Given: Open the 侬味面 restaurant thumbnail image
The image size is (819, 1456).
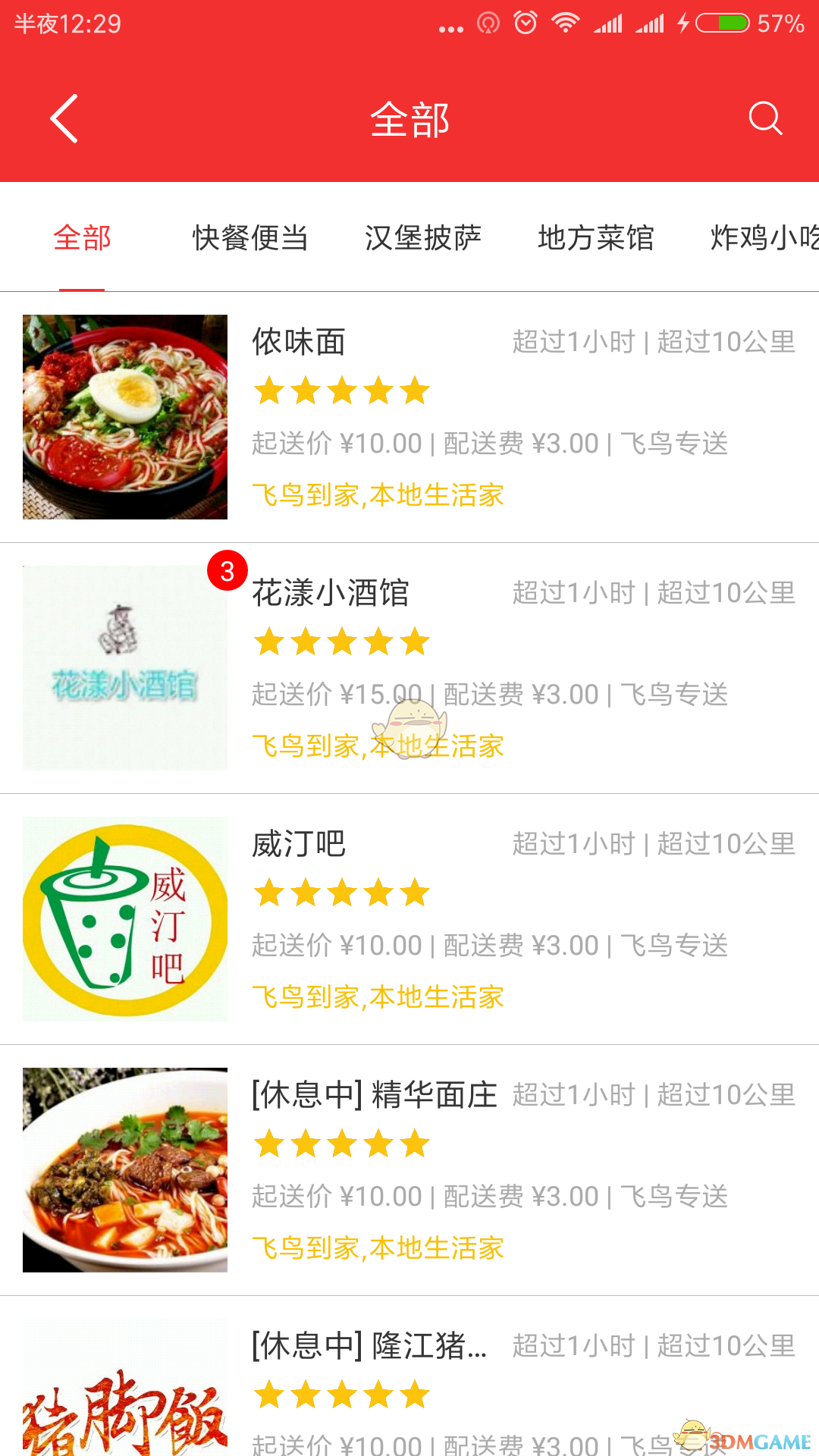Looking at the screenshot, I should 124,417.
